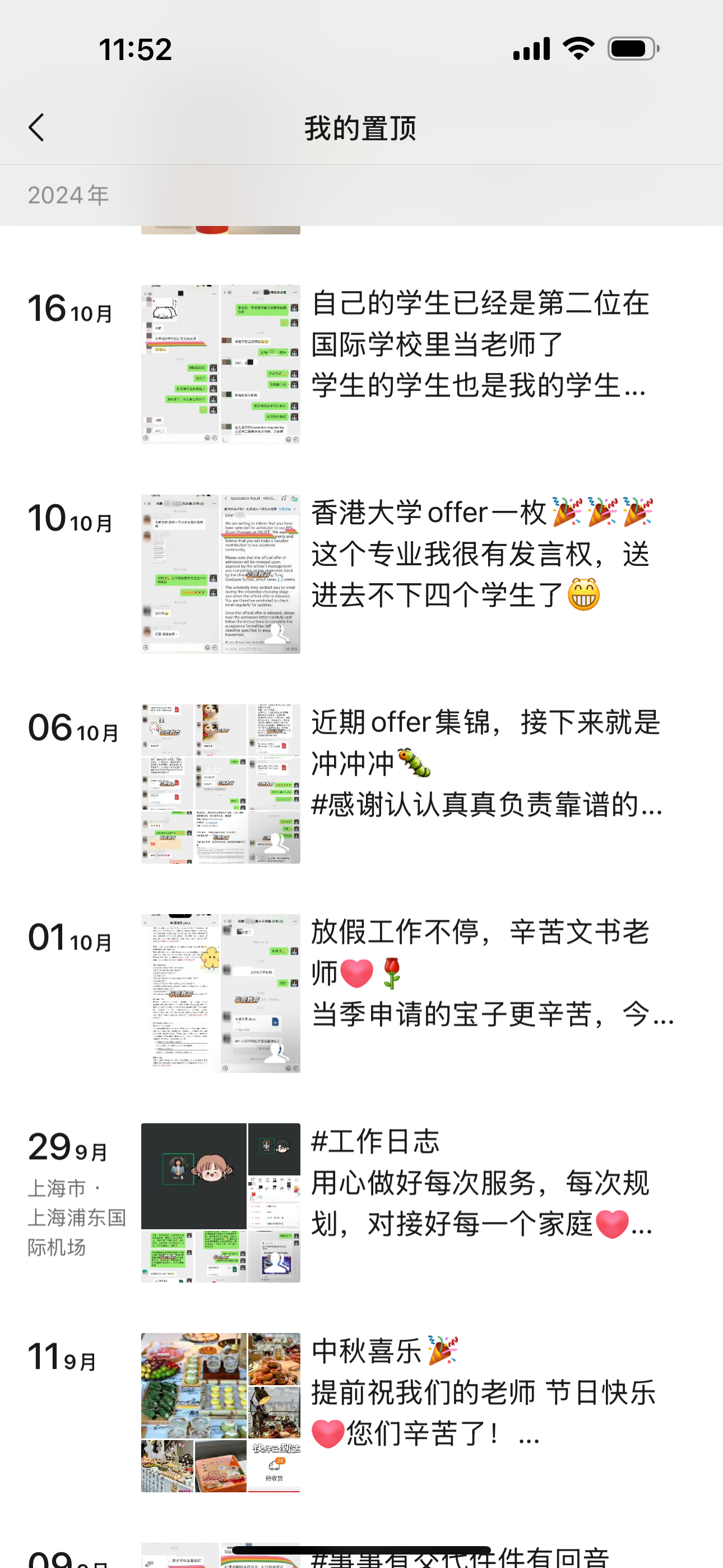Image resolution: width=723 pixels, height=1568 pixels.
Task: Open the 中秋喜乐 post from 11 September
Action: coord(483,1392)
